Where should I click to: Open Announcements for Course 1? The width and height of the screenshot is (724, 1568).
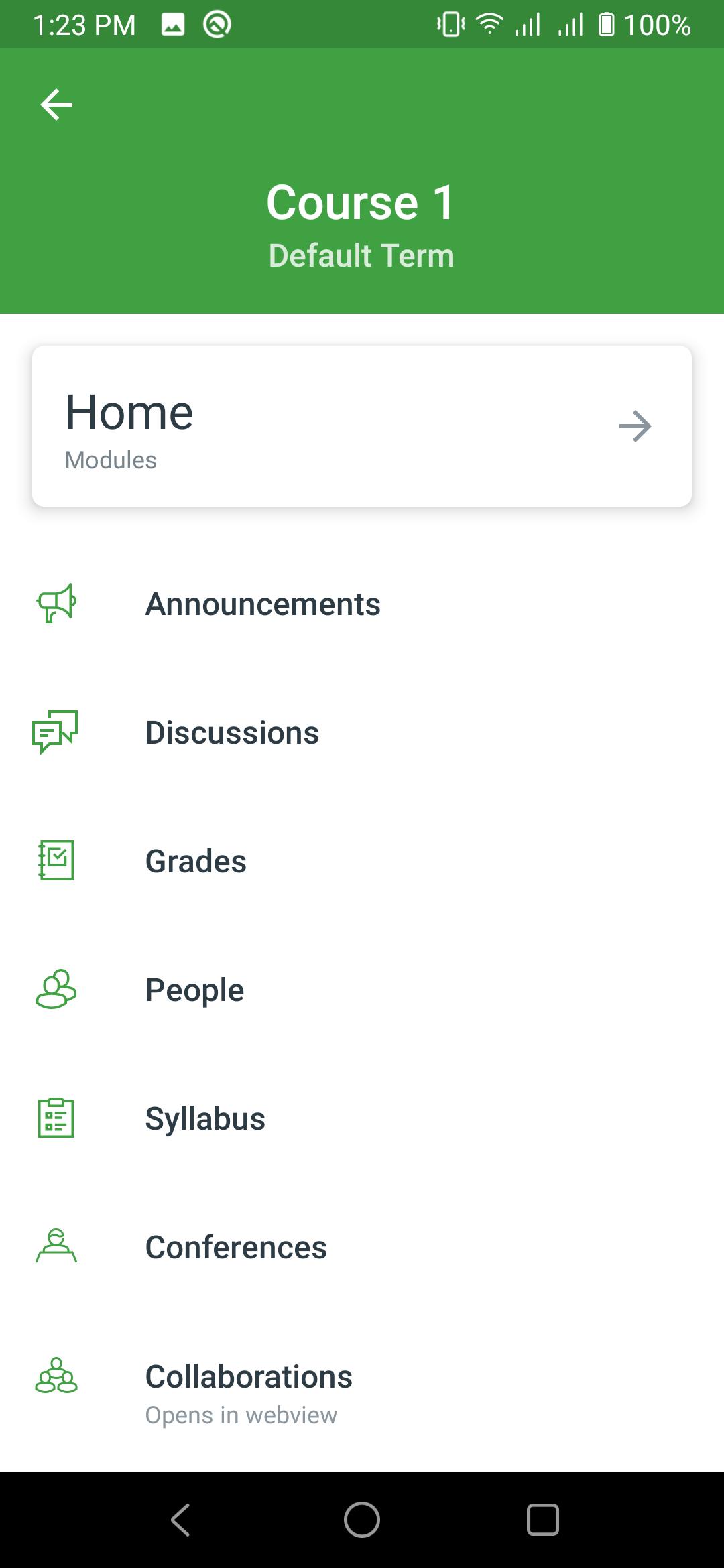[263, 604]
